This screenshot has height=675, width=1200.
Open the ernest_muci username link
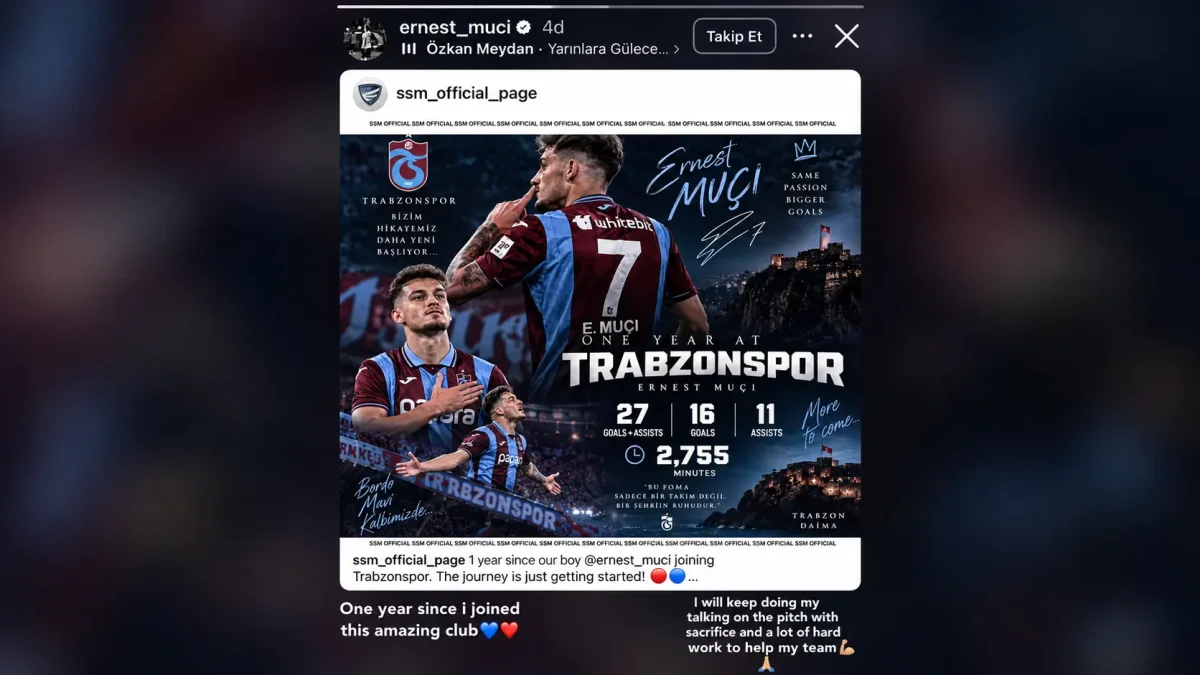(455, 27)
